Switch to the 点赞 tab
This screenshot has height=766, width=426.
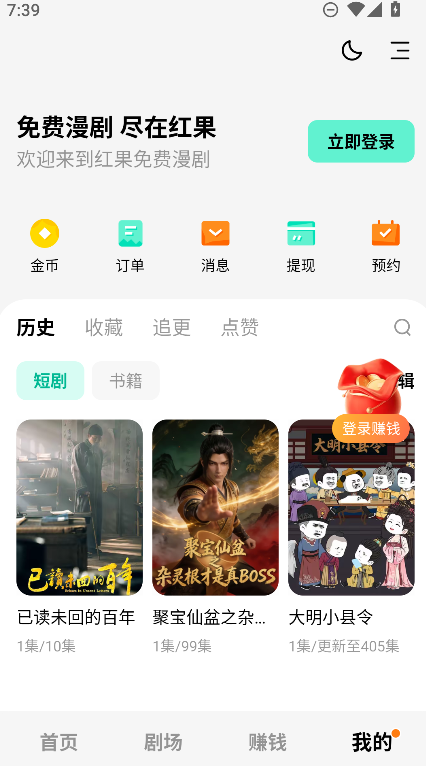239,327
